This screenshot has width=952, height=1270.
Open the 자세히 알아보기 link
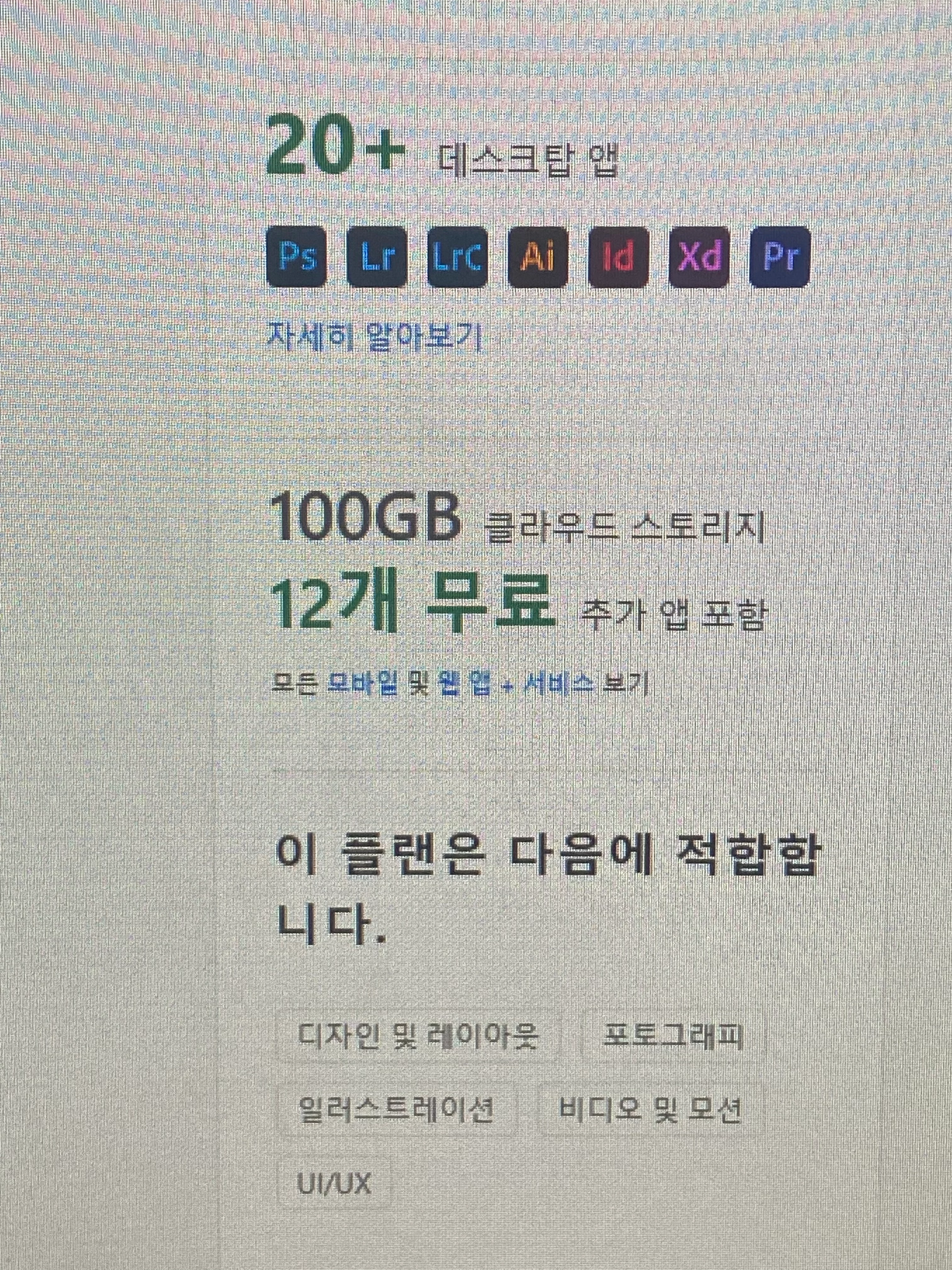click(373, 339)
